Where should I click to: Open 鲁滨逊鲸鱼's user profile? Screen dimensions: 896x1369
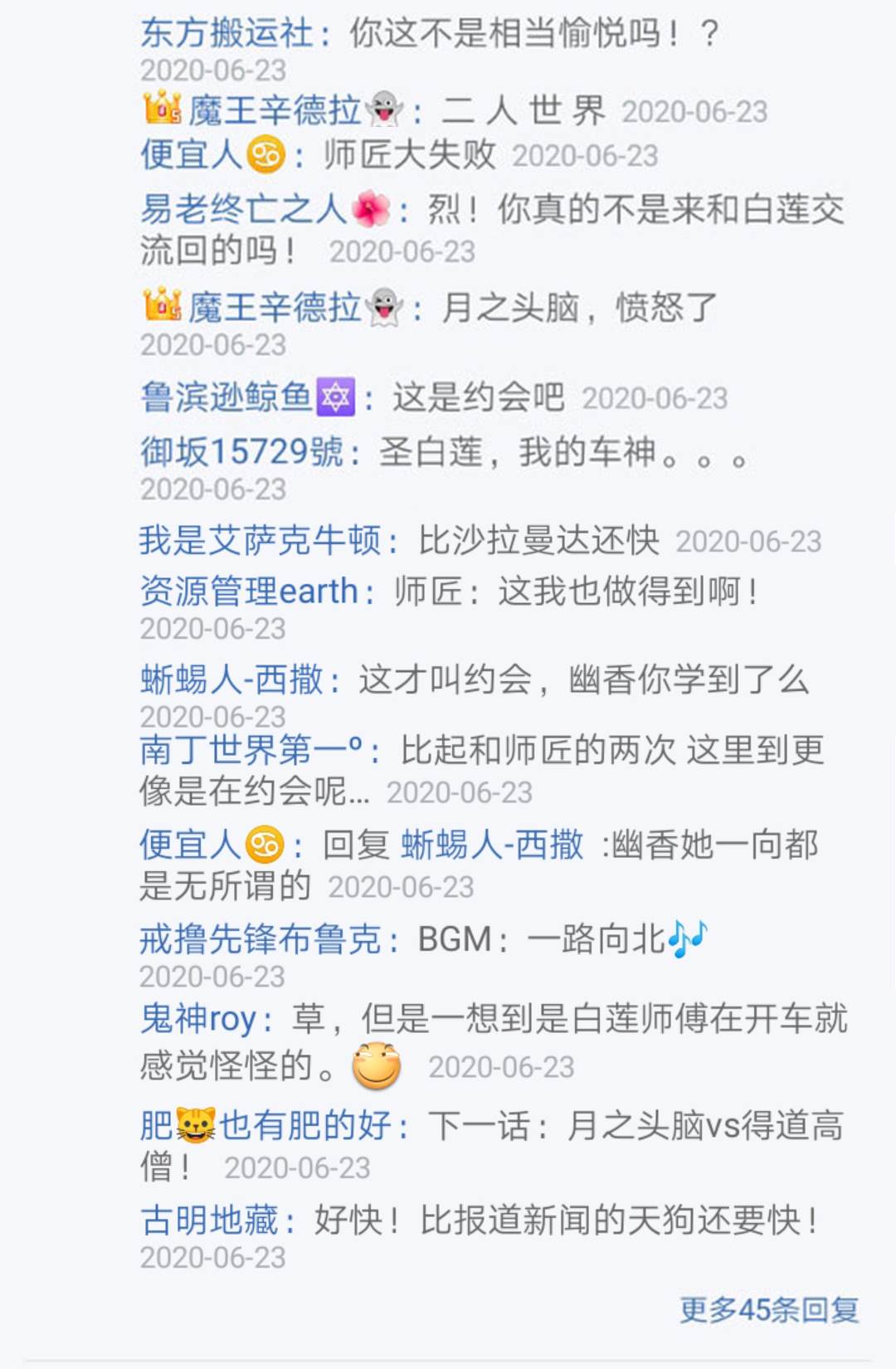226,397
